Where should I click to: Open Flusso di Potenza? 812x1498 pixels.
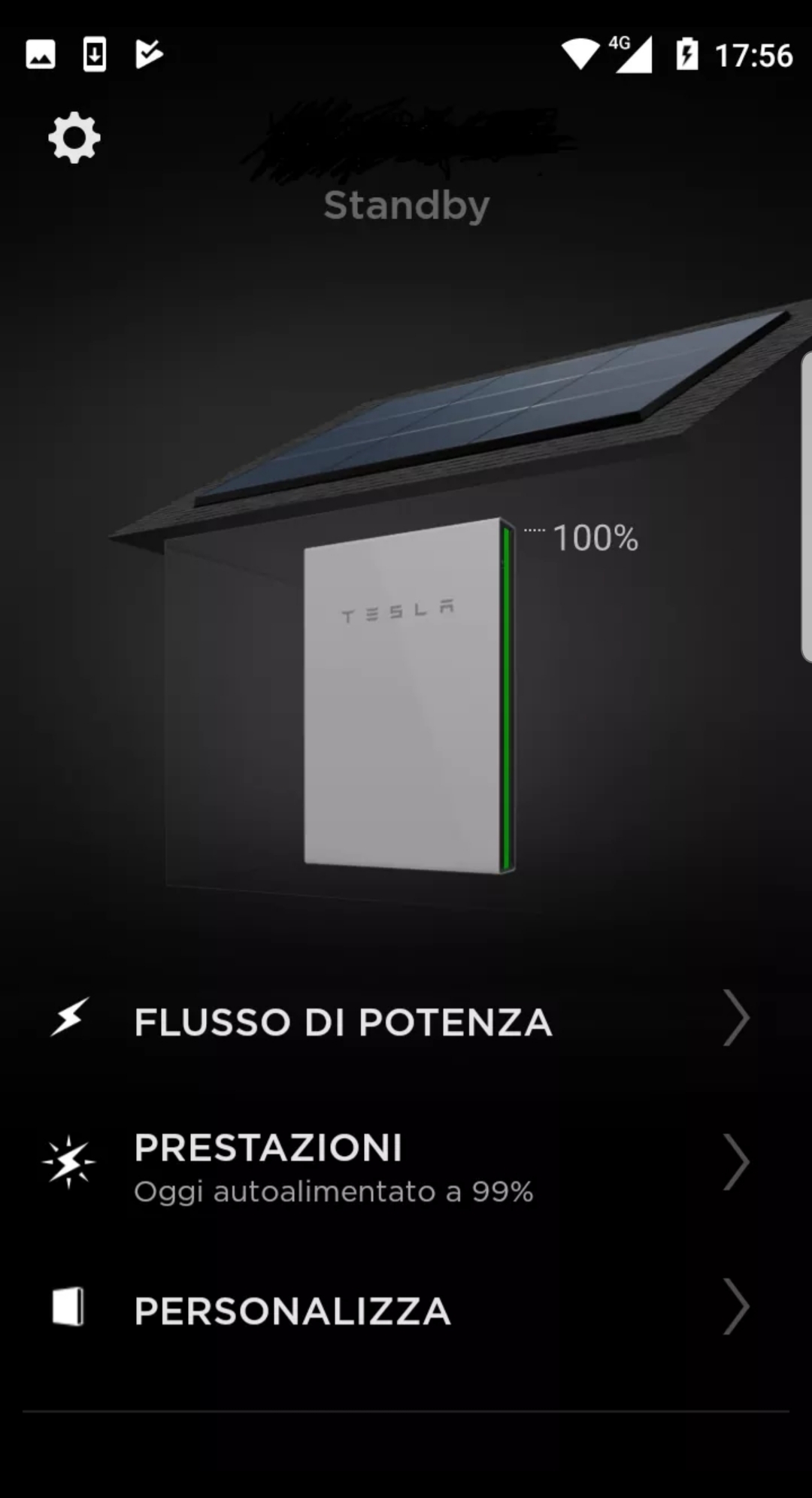click(406, 1020)
